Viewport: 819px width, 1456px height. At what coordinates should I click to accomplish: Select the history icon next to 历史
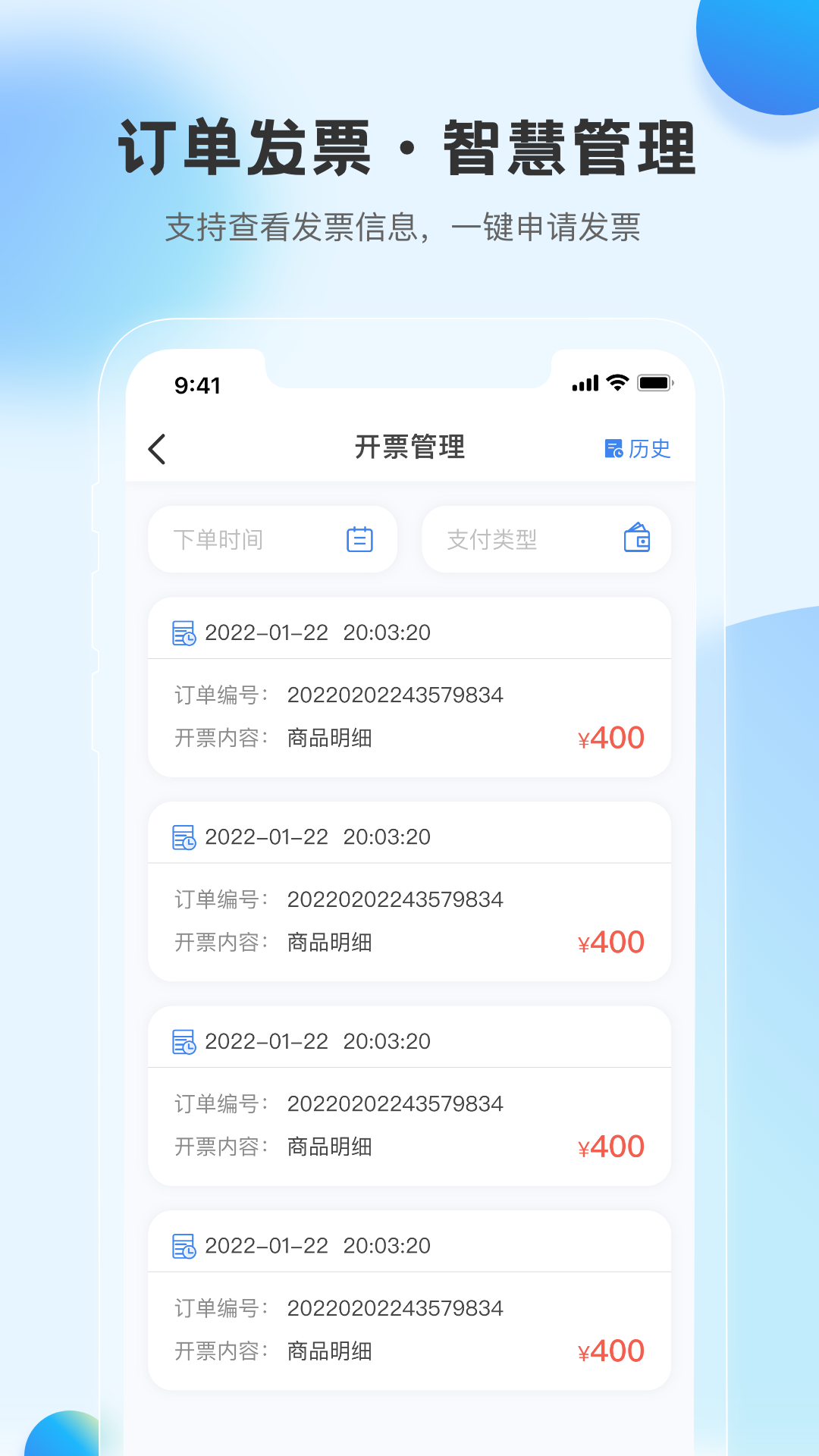[613, 448]
